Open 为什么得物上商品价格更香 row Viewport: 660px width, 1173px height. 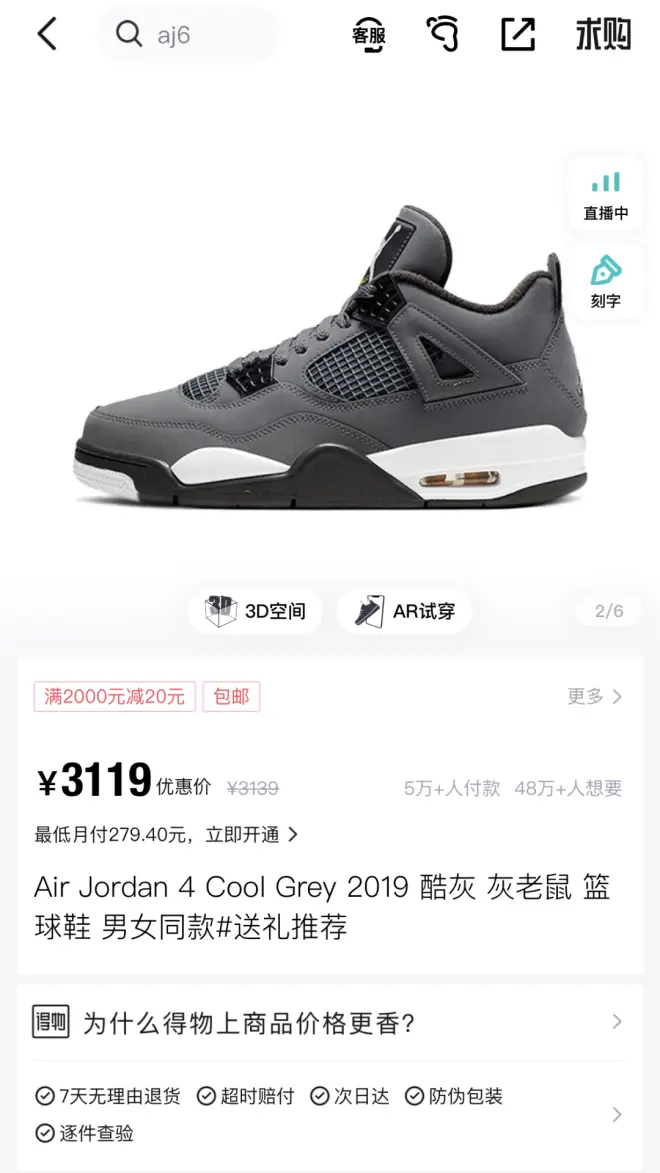(329, 1022)
